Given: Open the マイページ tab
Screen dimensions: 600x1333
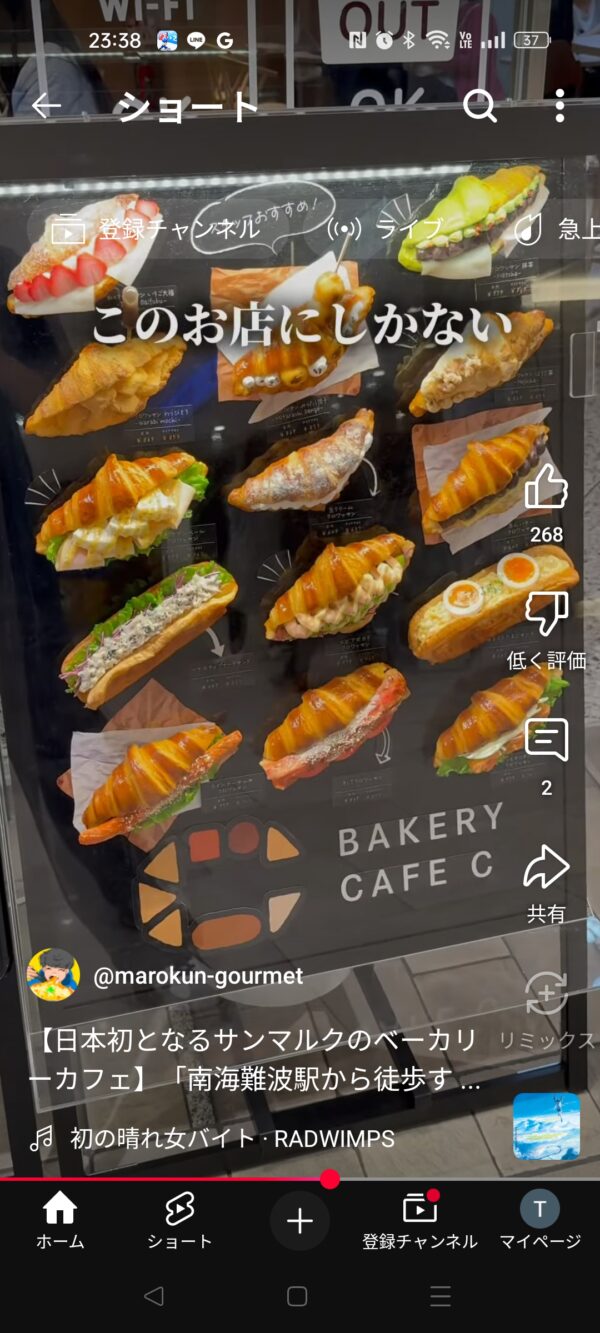Looking at the screenshot, I should [540, 1221].
